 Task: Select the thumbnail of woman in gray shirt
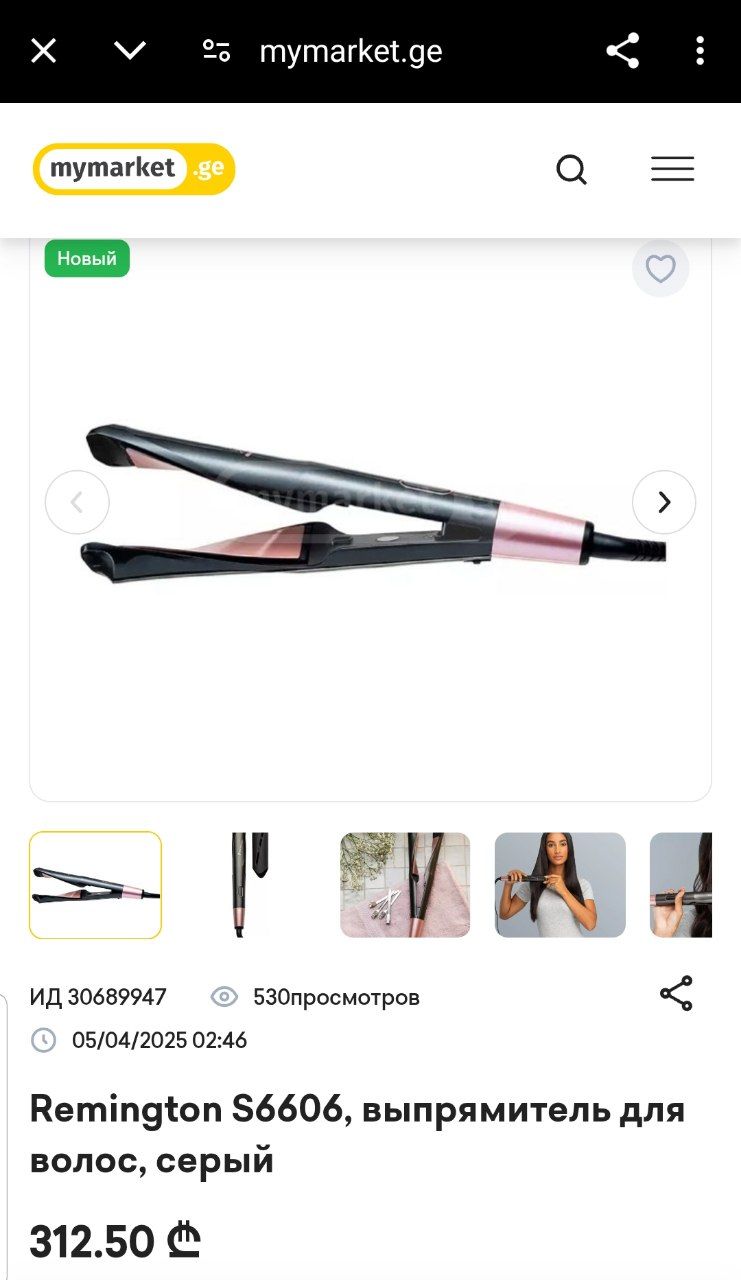click(x=560, y=885)
